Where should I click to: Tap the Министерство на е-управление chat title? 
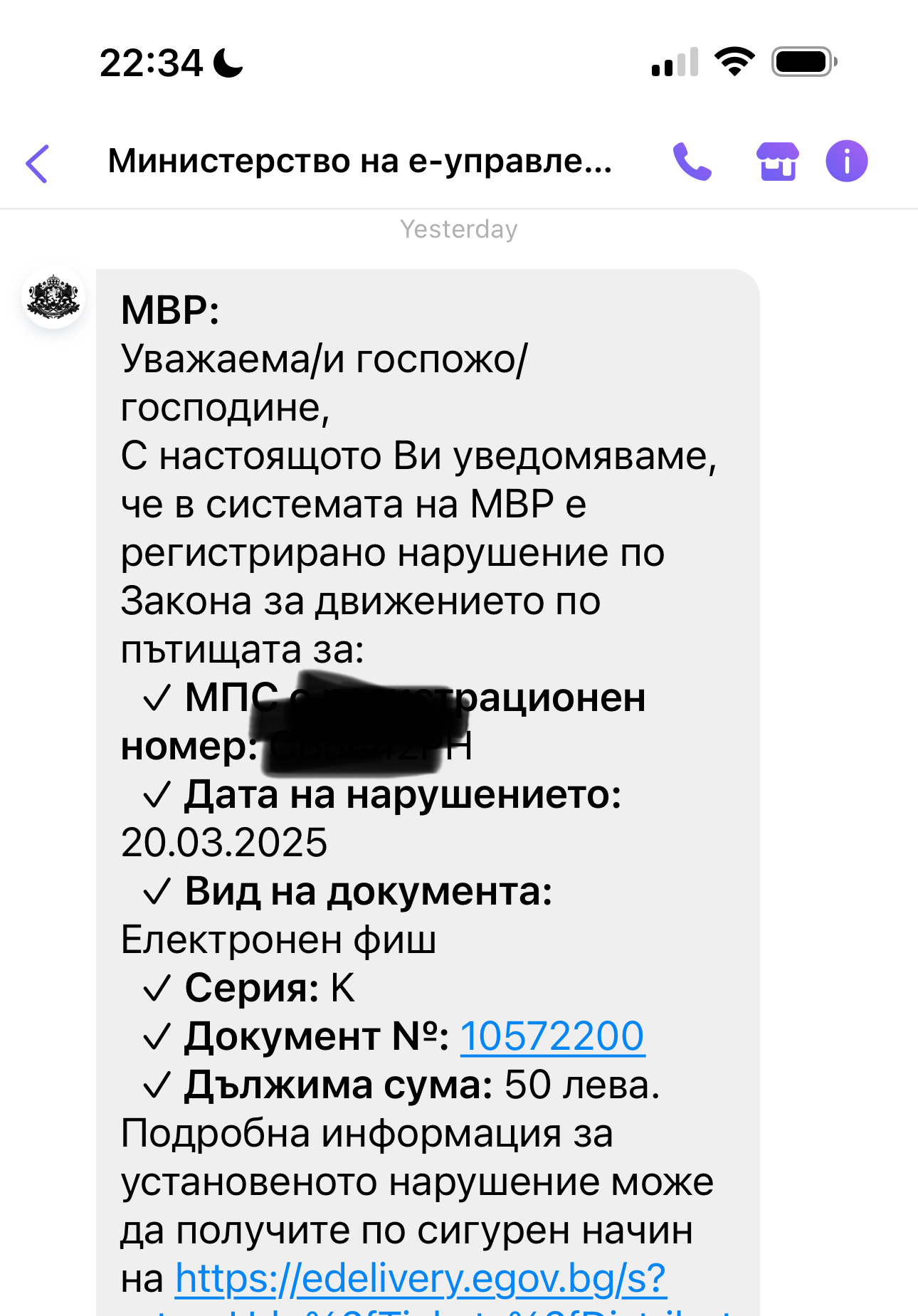(x=359, y=162)
